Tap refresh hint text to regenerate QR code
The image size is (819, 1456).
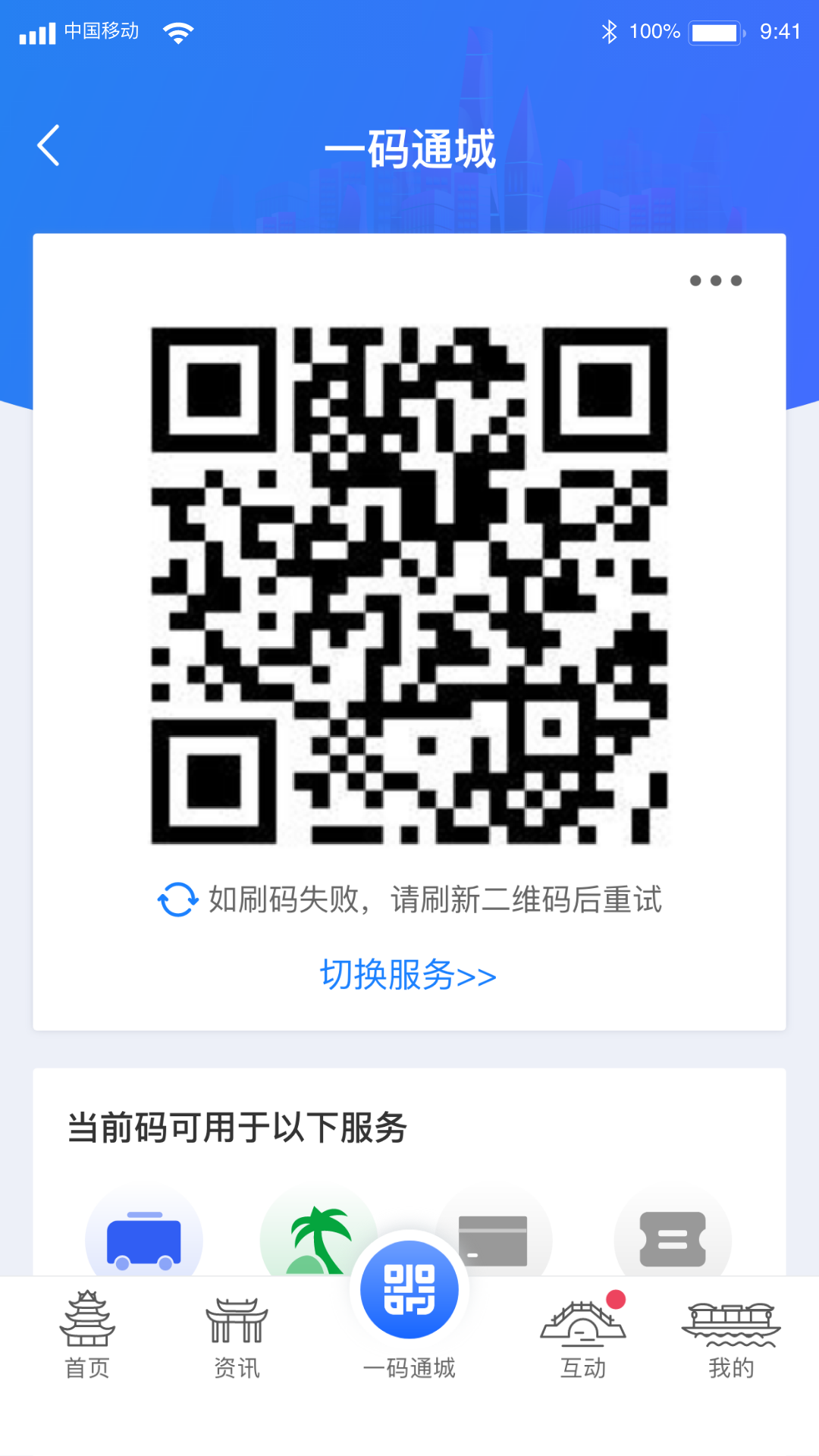[435, 901]
